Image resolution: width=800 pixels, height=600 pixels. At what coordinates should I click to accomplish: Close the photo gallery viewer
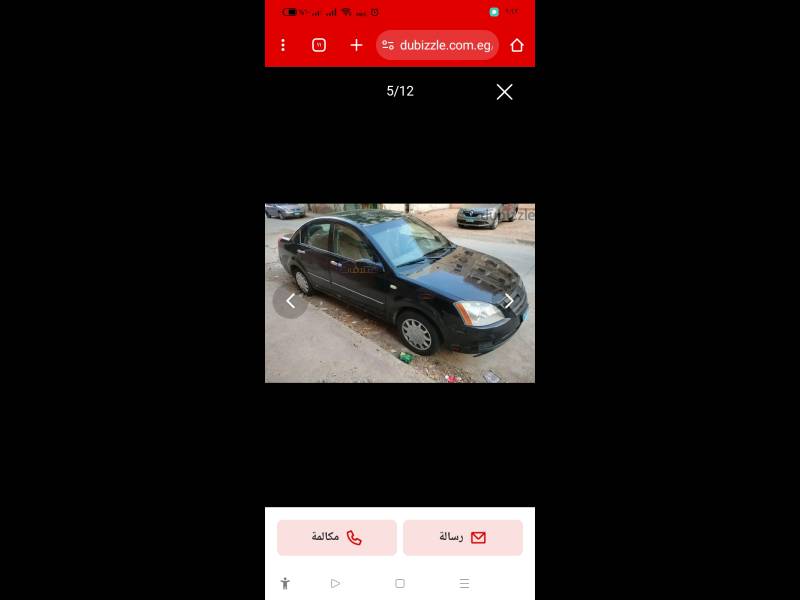(x=504, y=92)
